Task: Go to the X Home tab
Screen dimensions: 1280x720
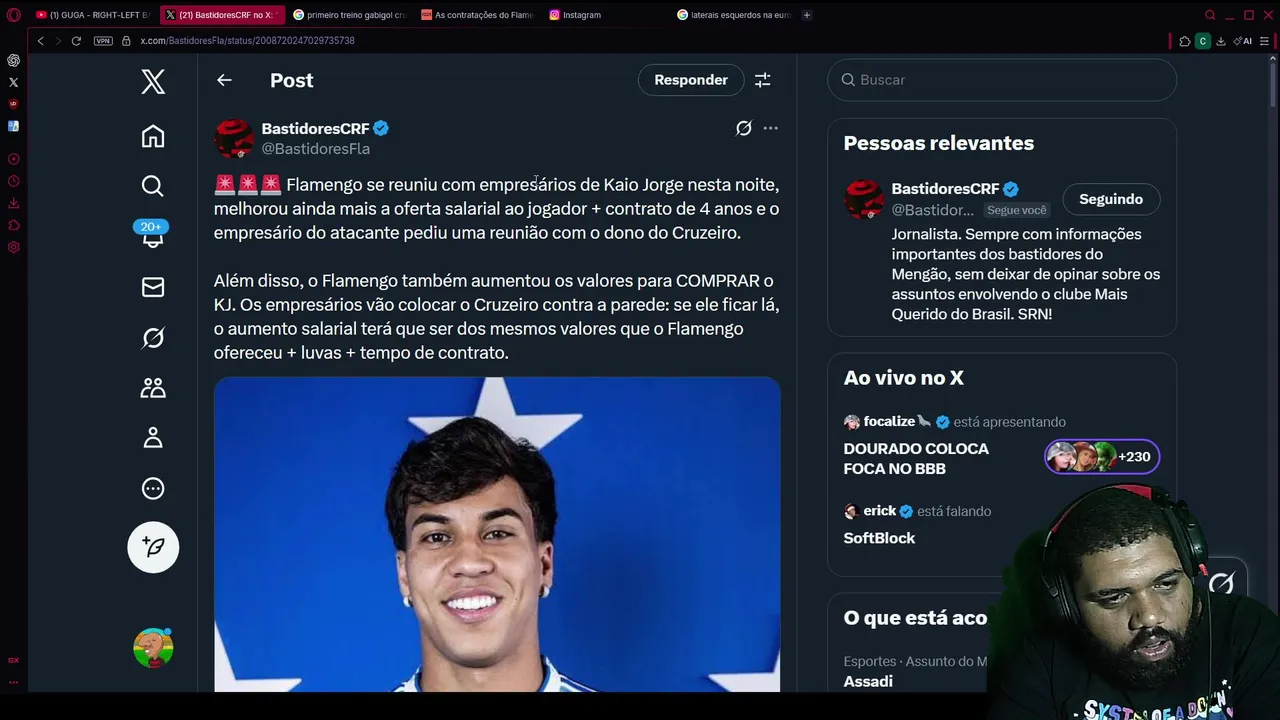Action: [153, 137]
